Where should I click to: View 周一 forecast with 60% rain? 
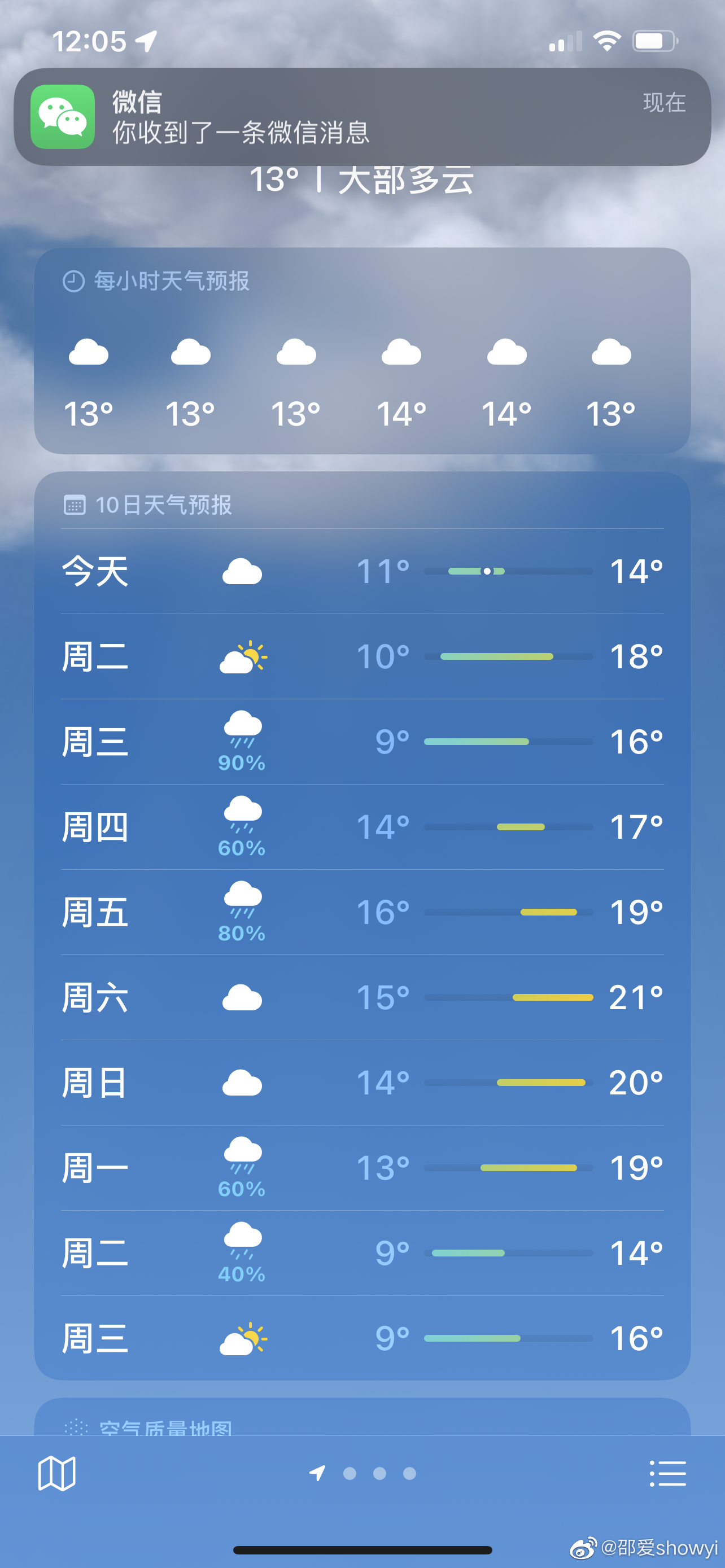[x=362, y=1168]
